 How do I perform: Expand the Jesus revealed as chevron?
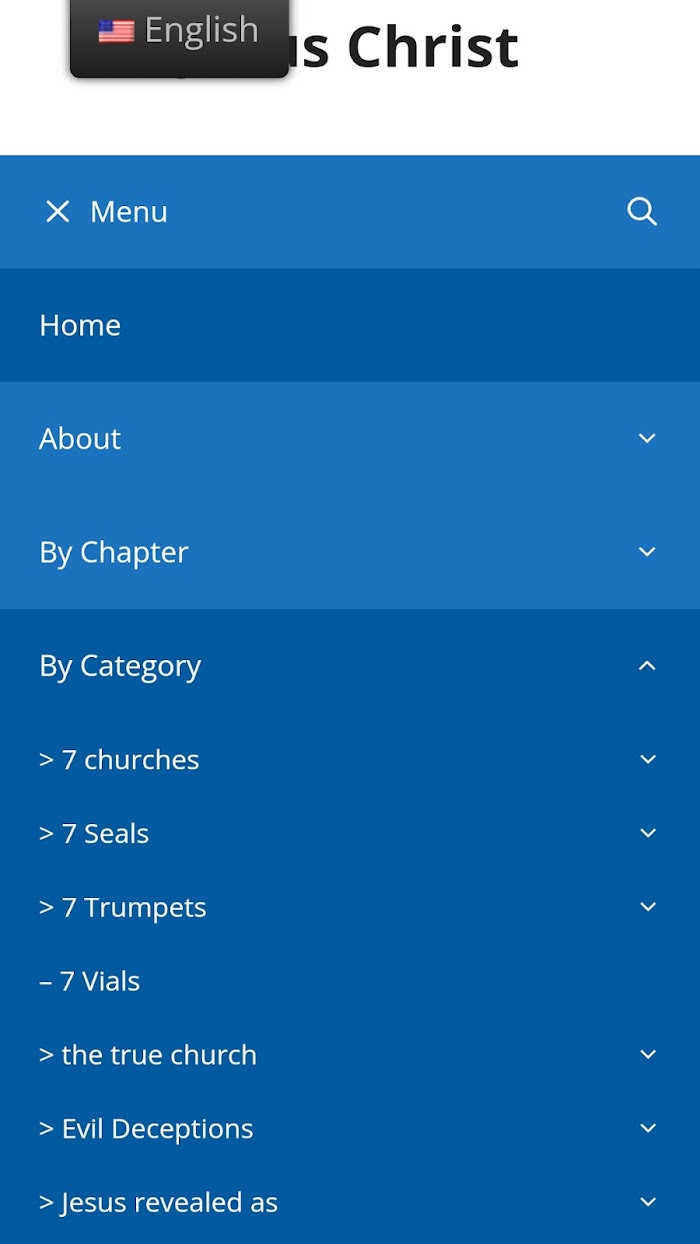pos(647,1202)
